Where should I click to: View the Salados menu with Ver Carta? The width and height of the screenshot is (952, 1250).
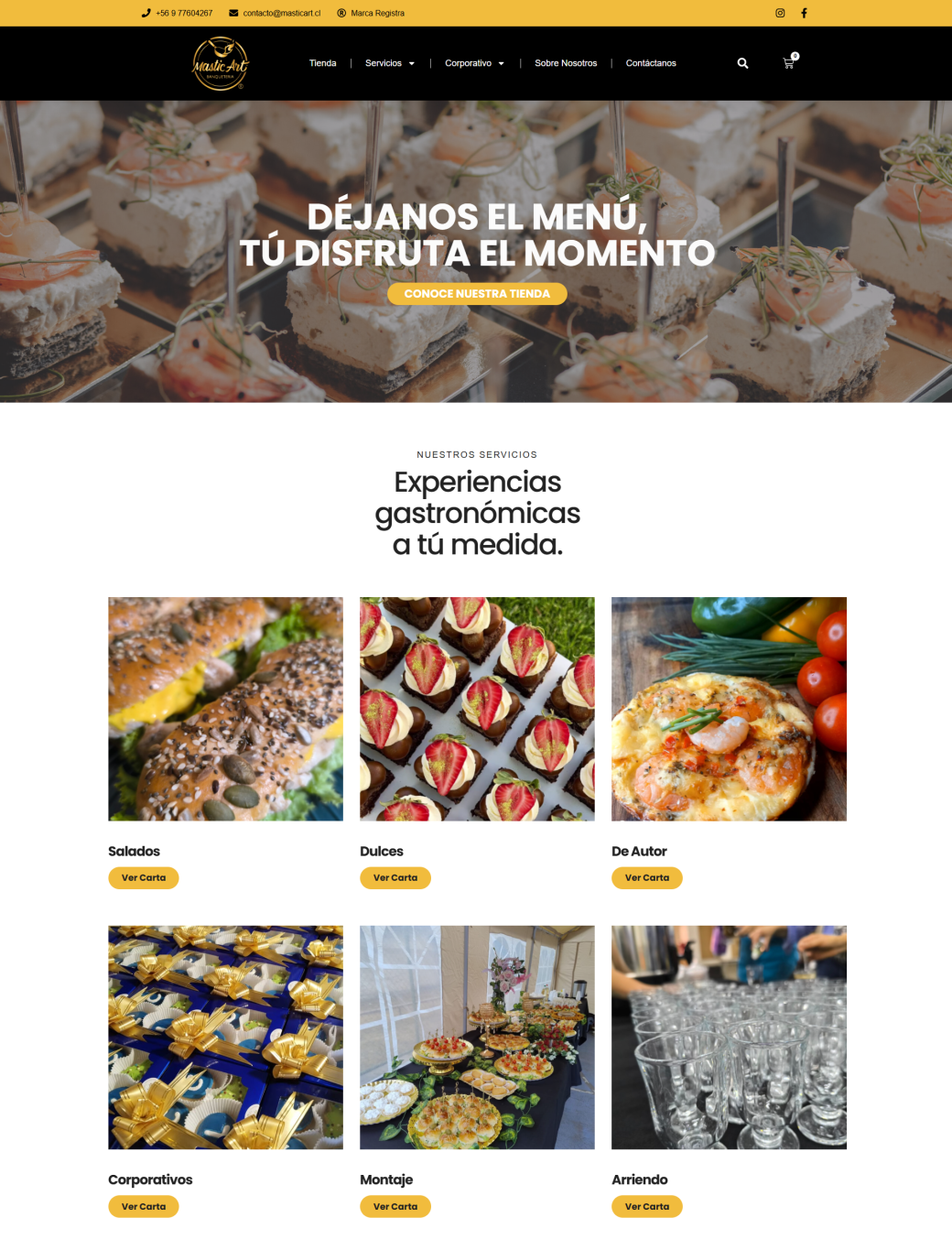144,878
